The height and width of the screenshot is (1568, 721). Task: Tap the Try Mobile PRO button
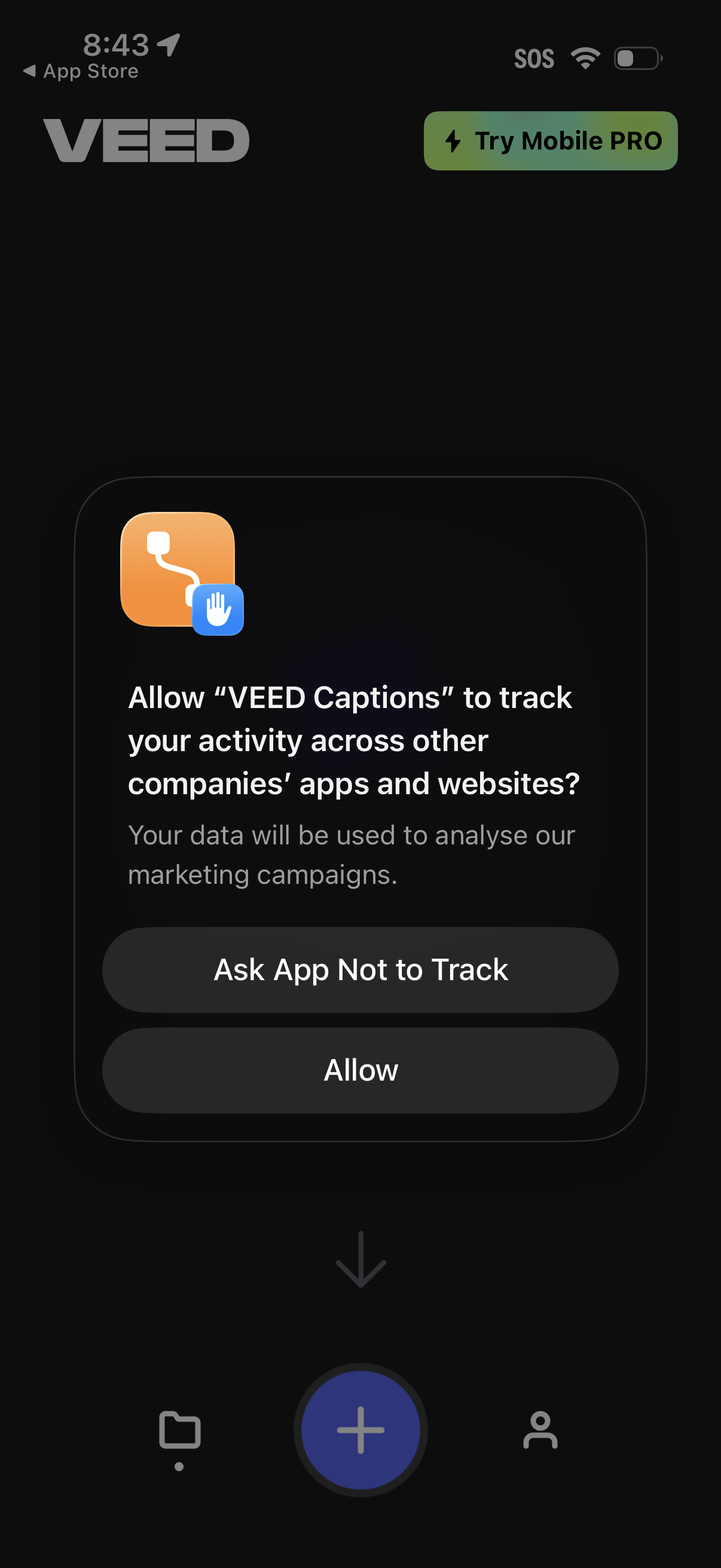tap(549, 141)
